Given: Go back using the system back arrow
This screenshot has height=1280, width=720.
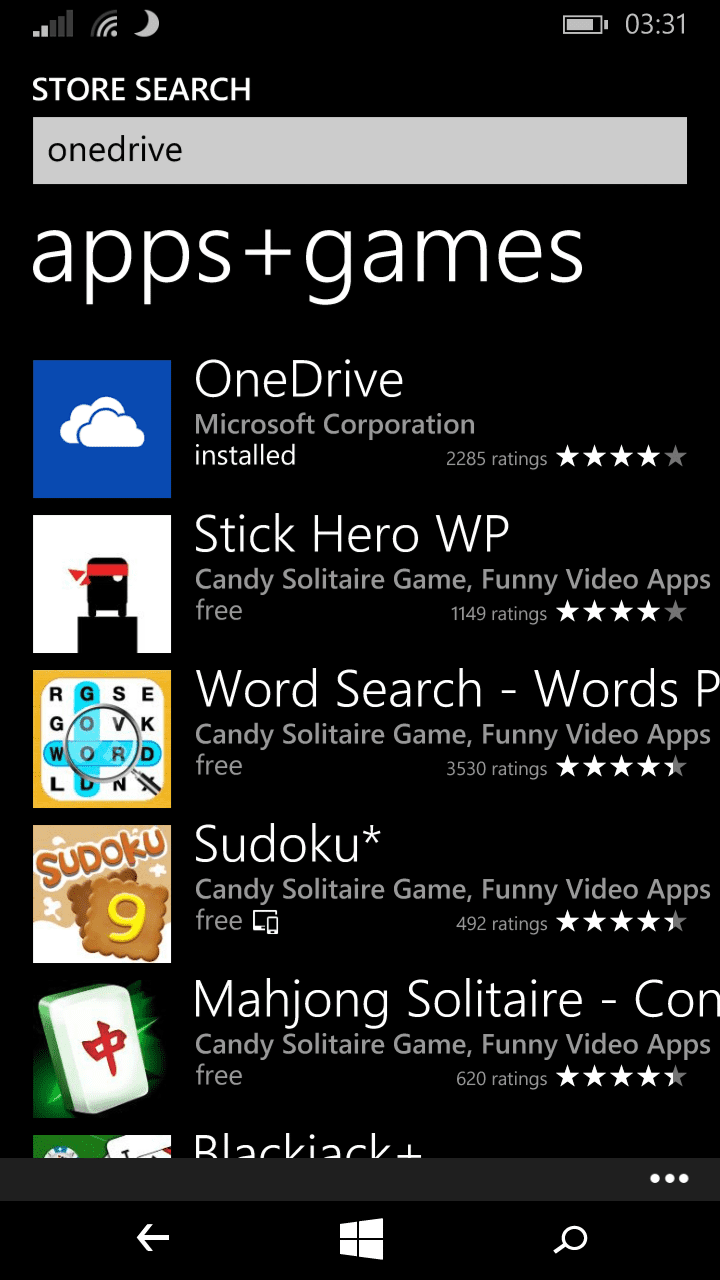Looking at the screenshot, I should [153, 1240].
